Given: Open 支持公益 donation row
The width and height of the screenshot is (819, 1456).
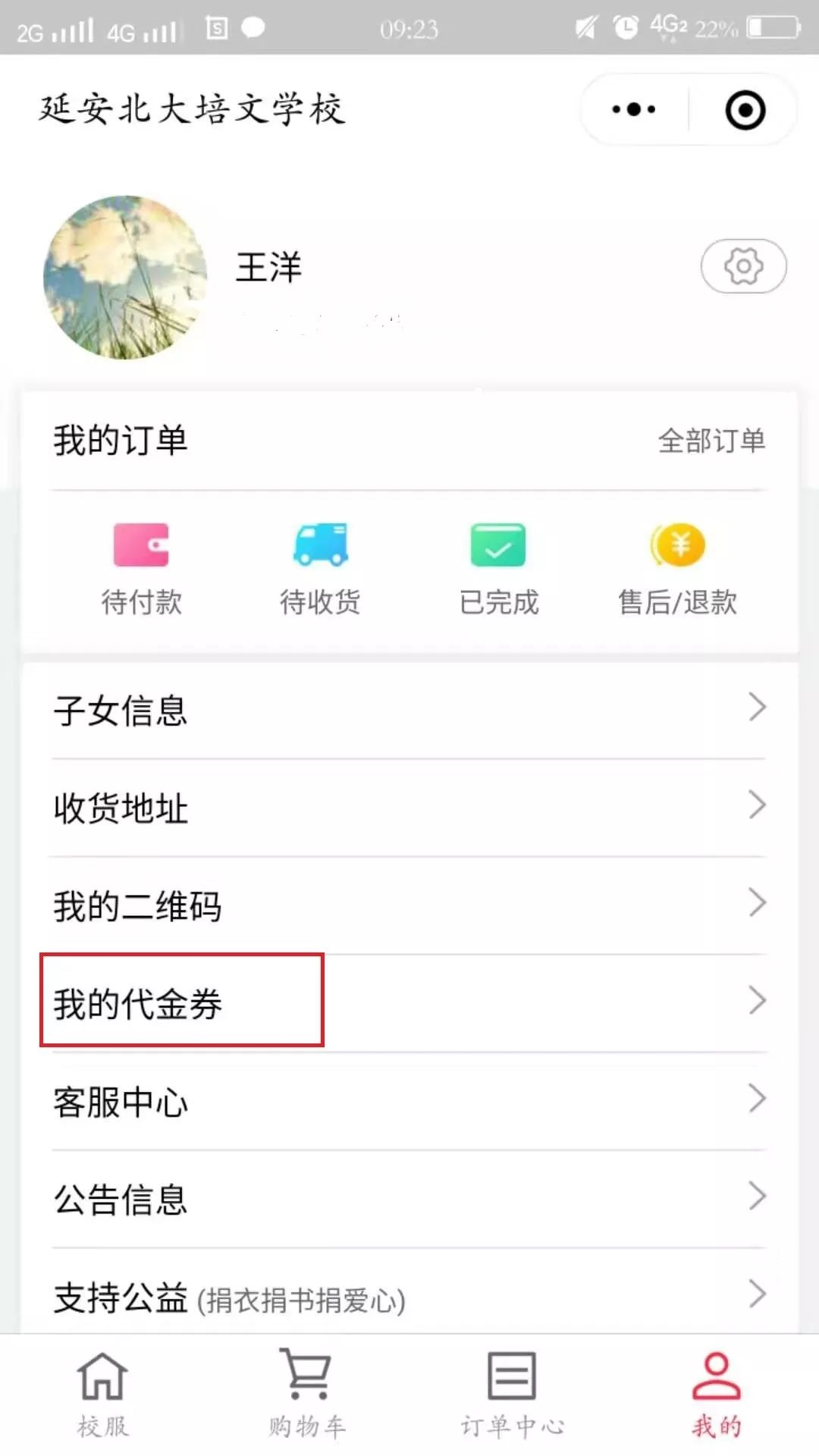Looking at the screenshot, I should [x=409, y=1297].
